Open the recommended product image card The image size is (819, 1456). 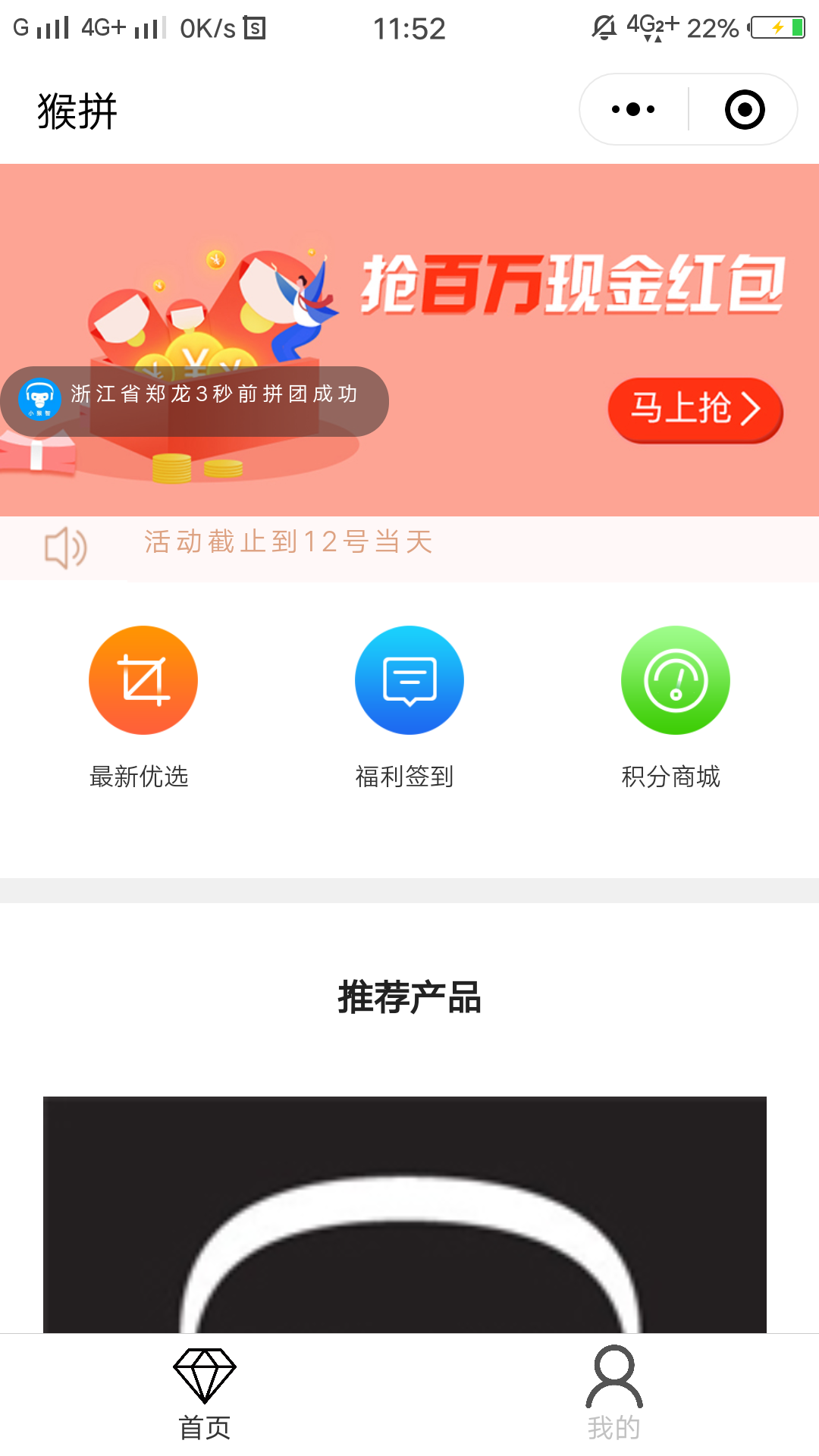coord(405,1213)
